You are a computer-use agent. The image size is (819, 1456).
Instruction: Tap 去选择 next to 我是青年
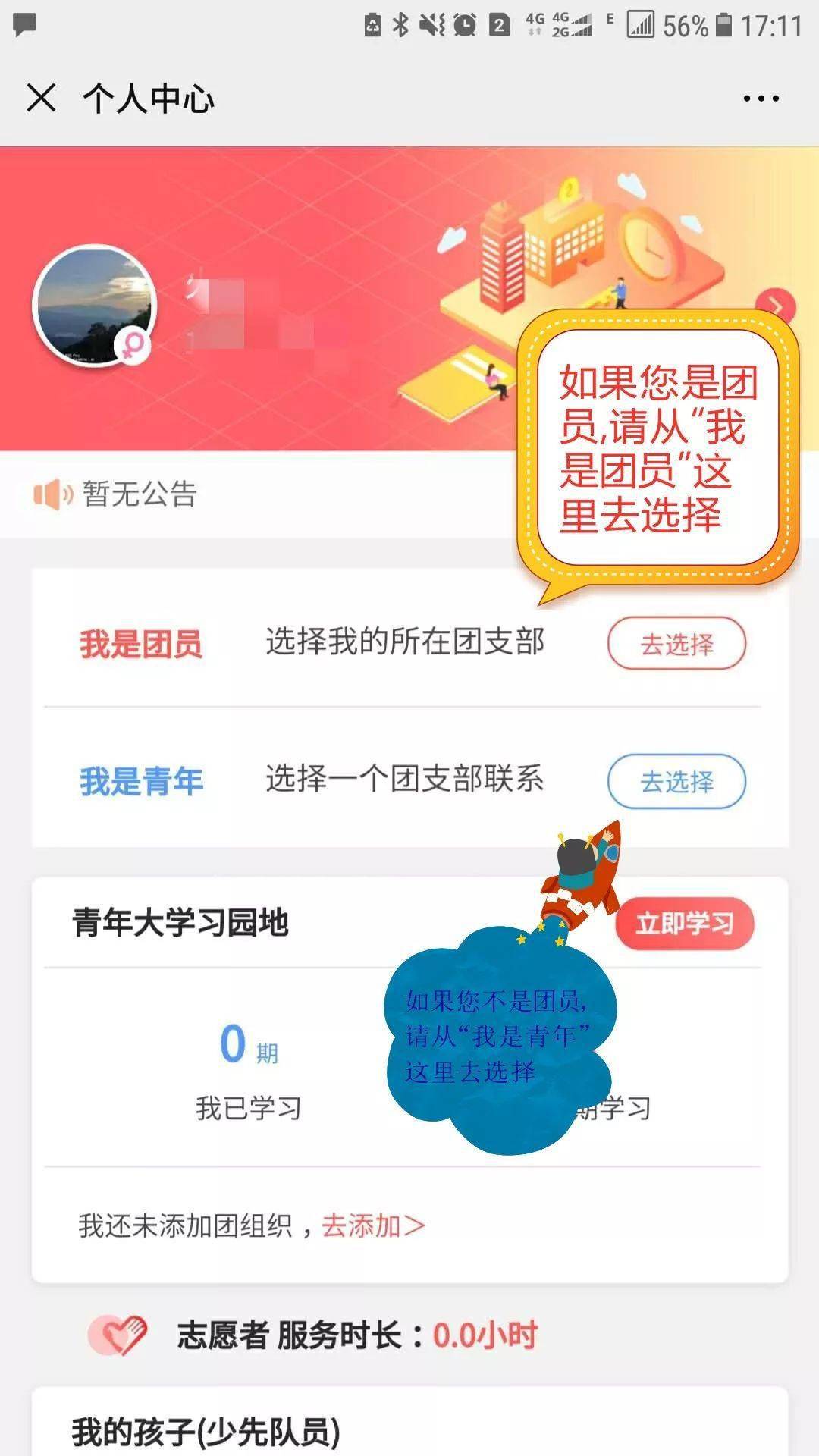click(676, 781)
